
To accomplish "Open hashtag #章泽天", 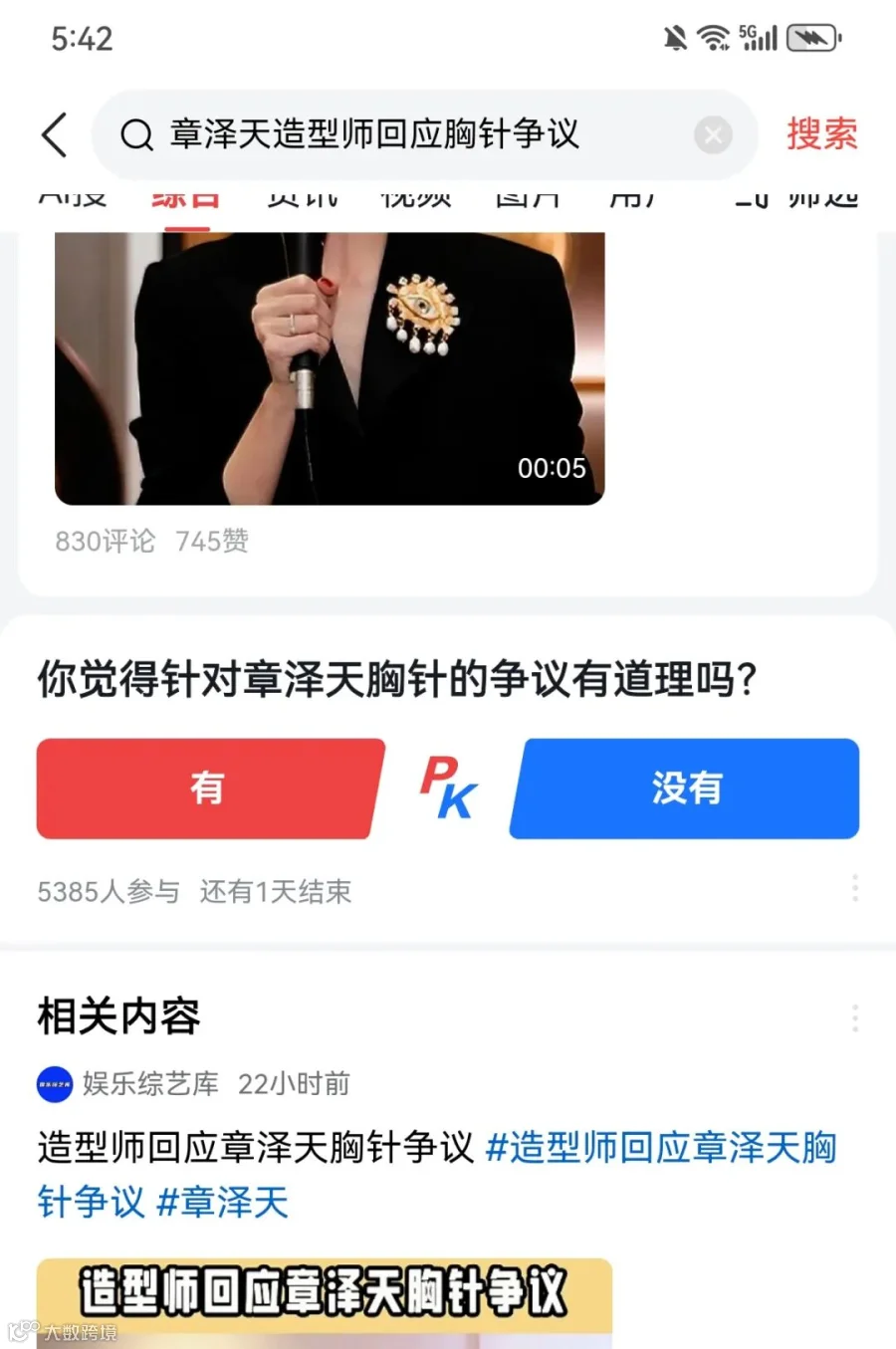I will (x=223, y=1203).
